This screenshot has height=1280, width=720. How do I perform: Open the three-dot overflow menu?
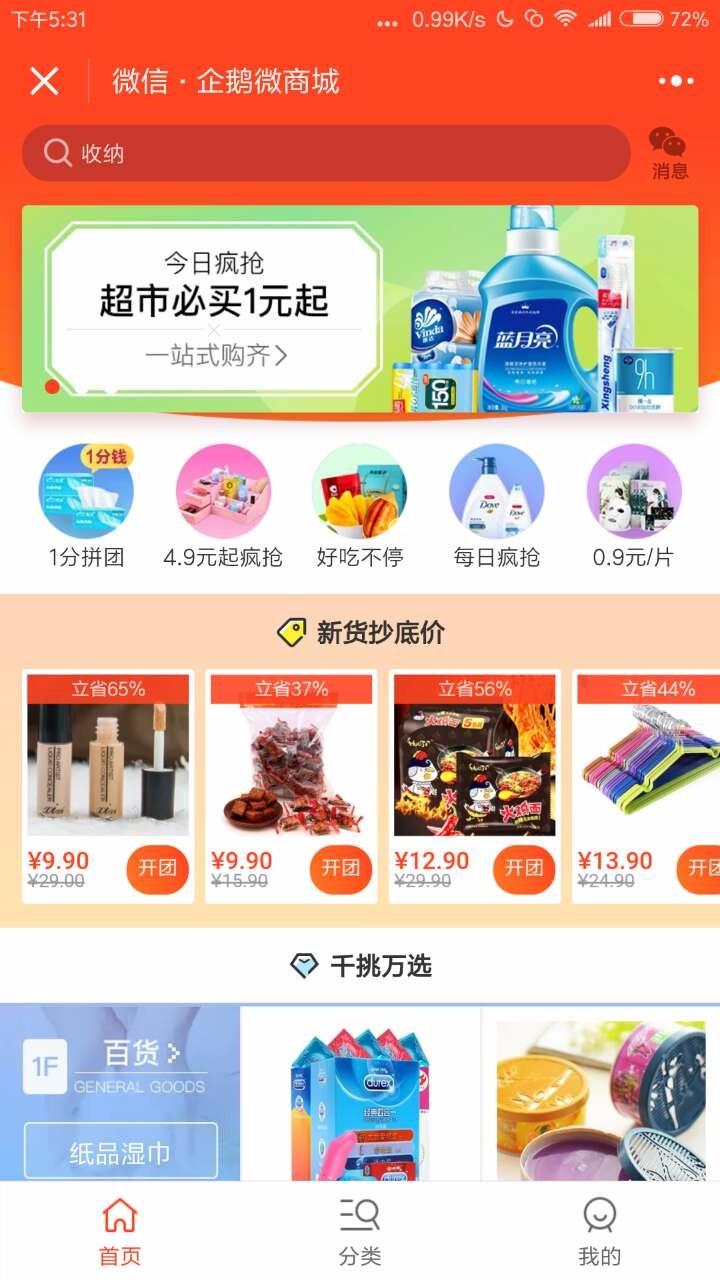click(x=675, y=81)
